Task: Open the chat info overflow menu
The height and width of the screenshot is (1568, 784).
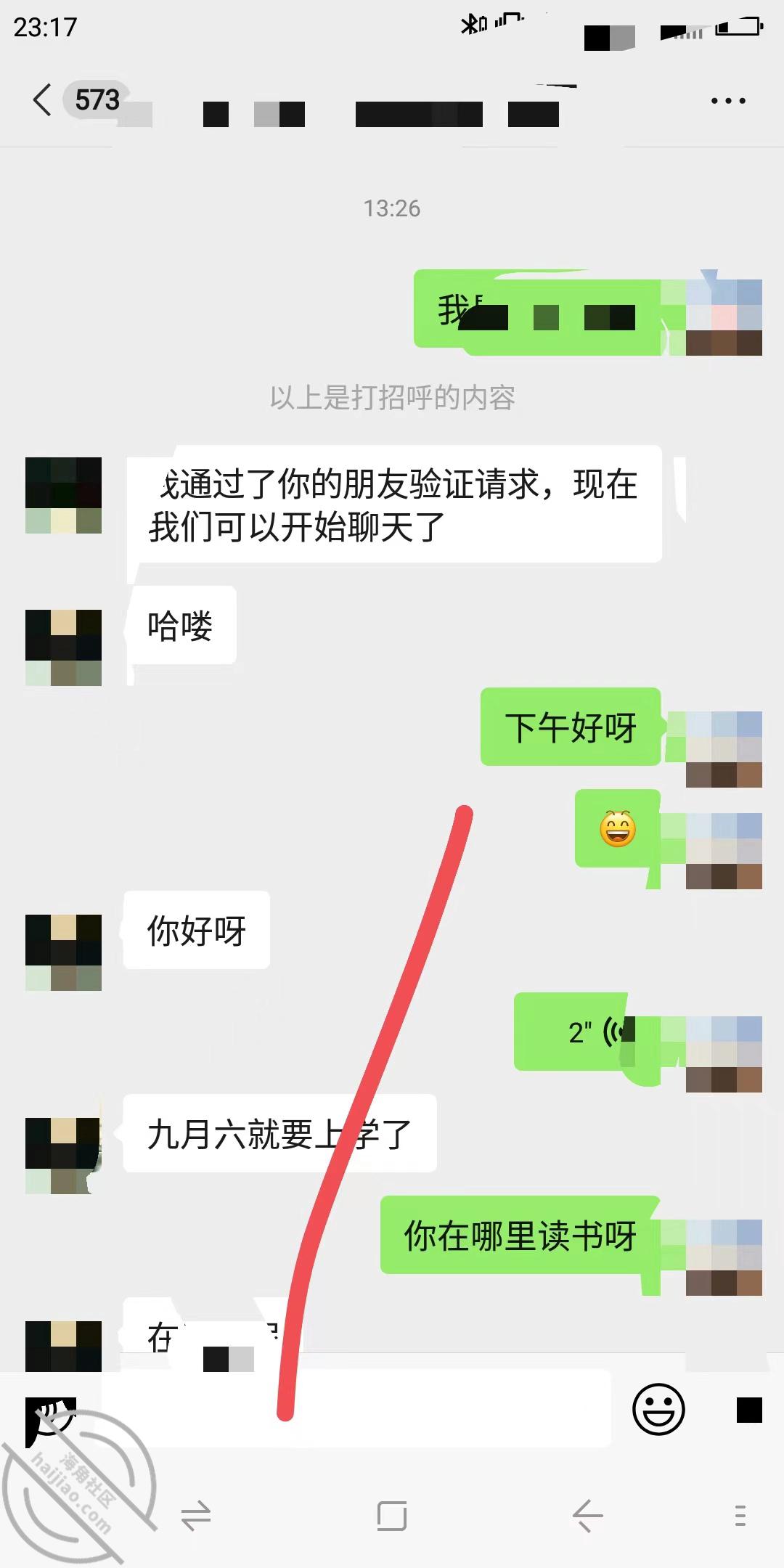Action: tap(728, 101)
